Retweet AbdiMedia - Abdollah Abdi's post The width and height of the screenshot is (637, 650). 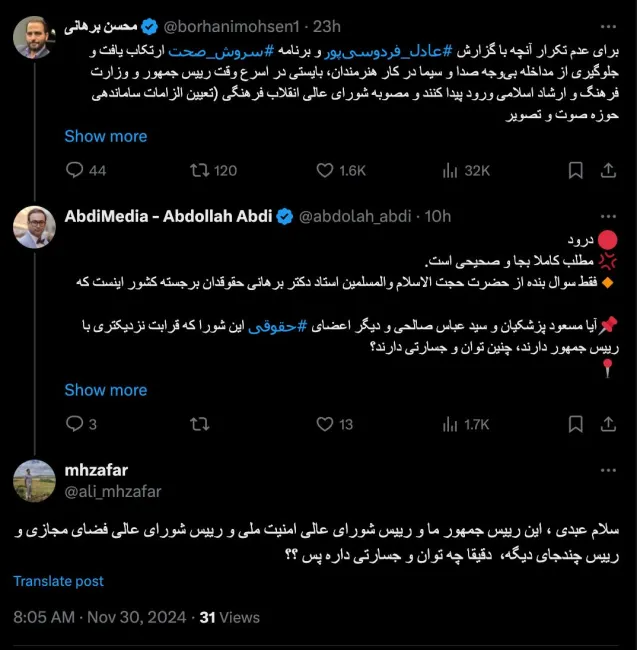(199, 425)
